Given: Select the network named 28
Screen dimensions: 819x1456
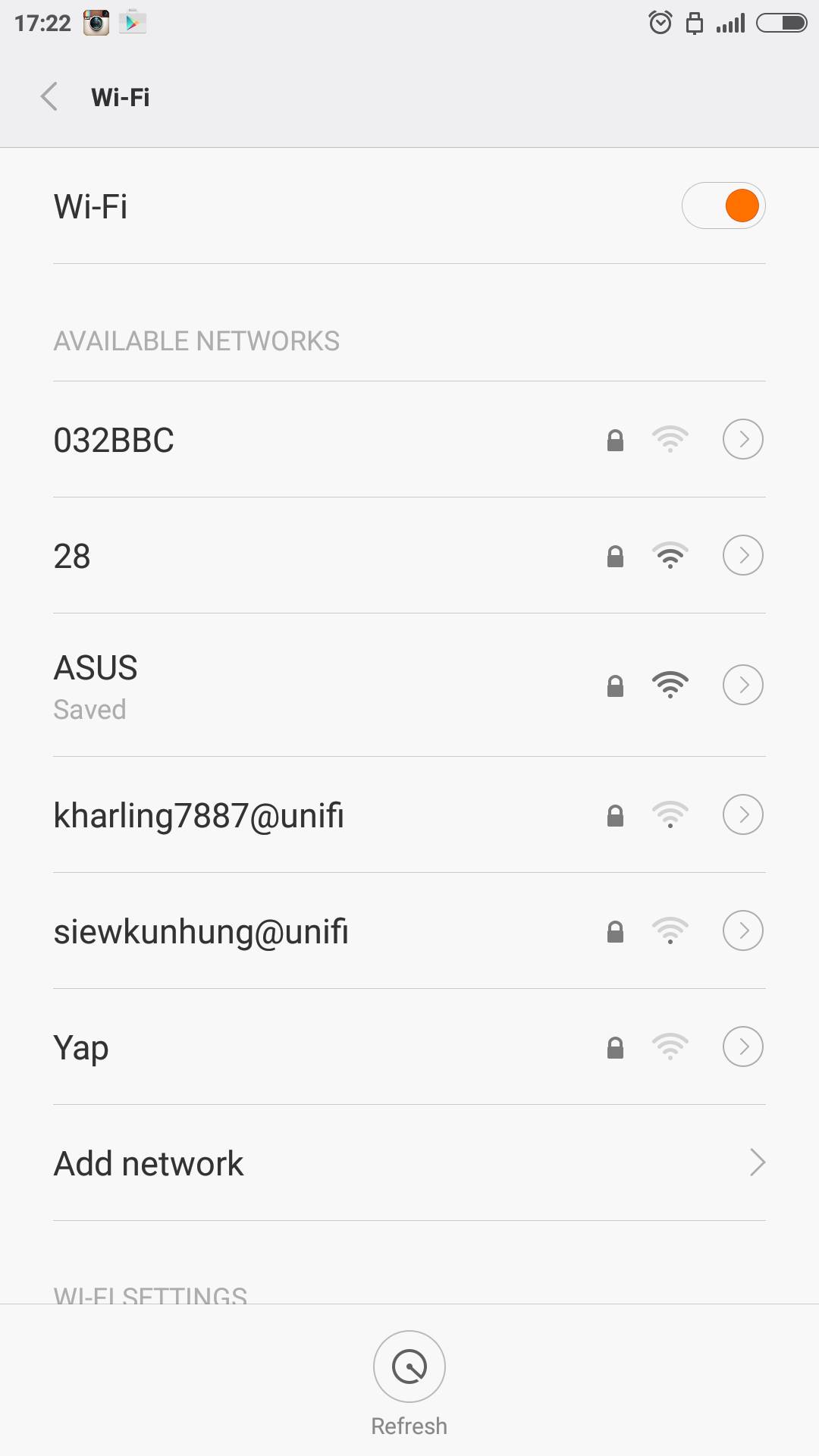Looking at the screenshot, I should (x=409, y=556).
